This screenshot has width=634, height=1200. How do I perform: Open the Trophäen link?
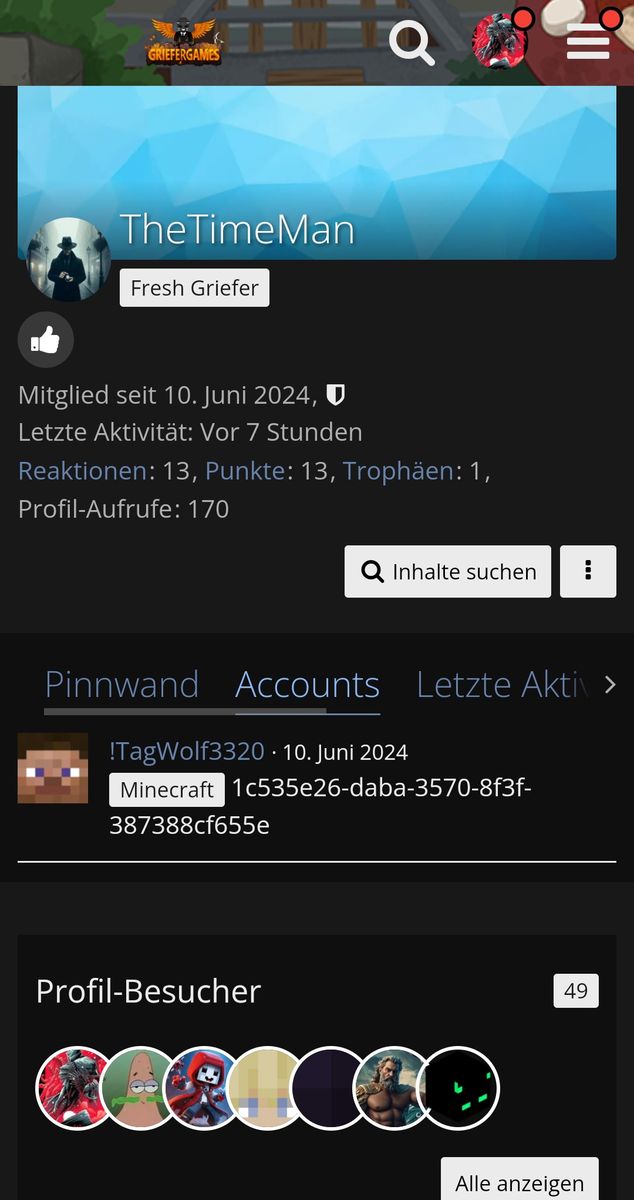point(399,471)
